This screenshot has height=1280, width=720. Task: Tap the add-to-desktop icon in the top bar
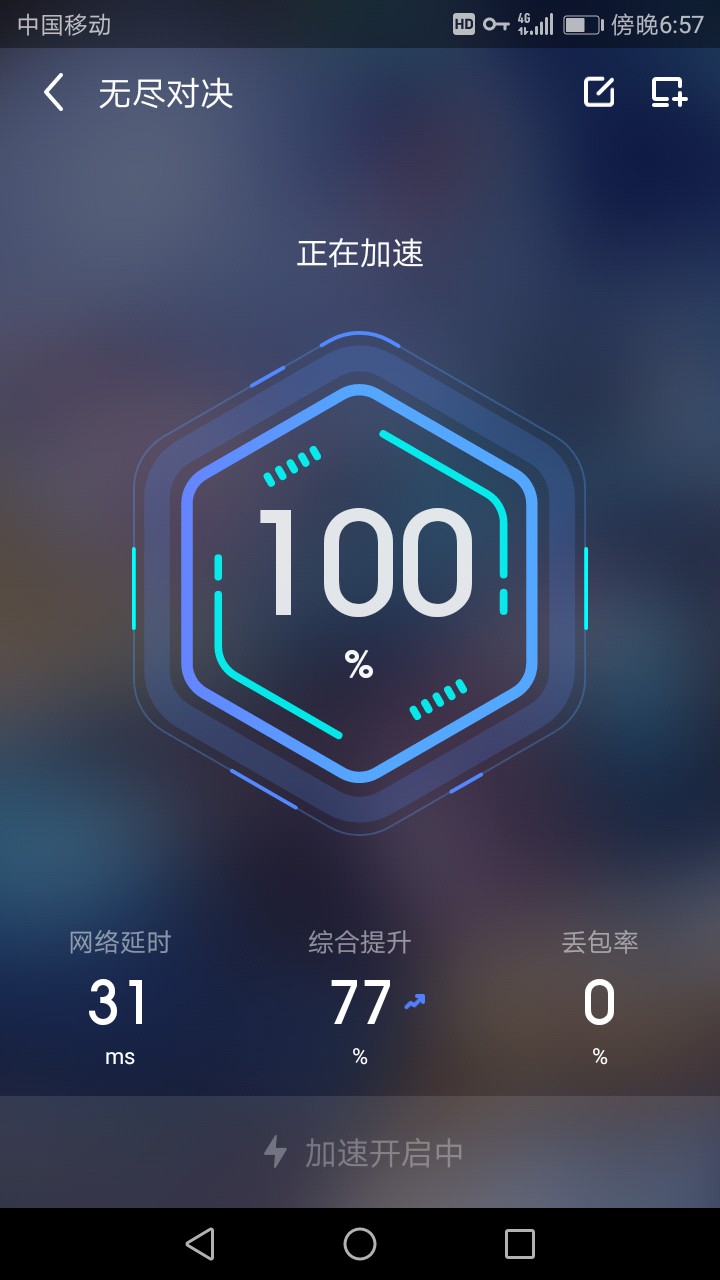coord(669,92)
